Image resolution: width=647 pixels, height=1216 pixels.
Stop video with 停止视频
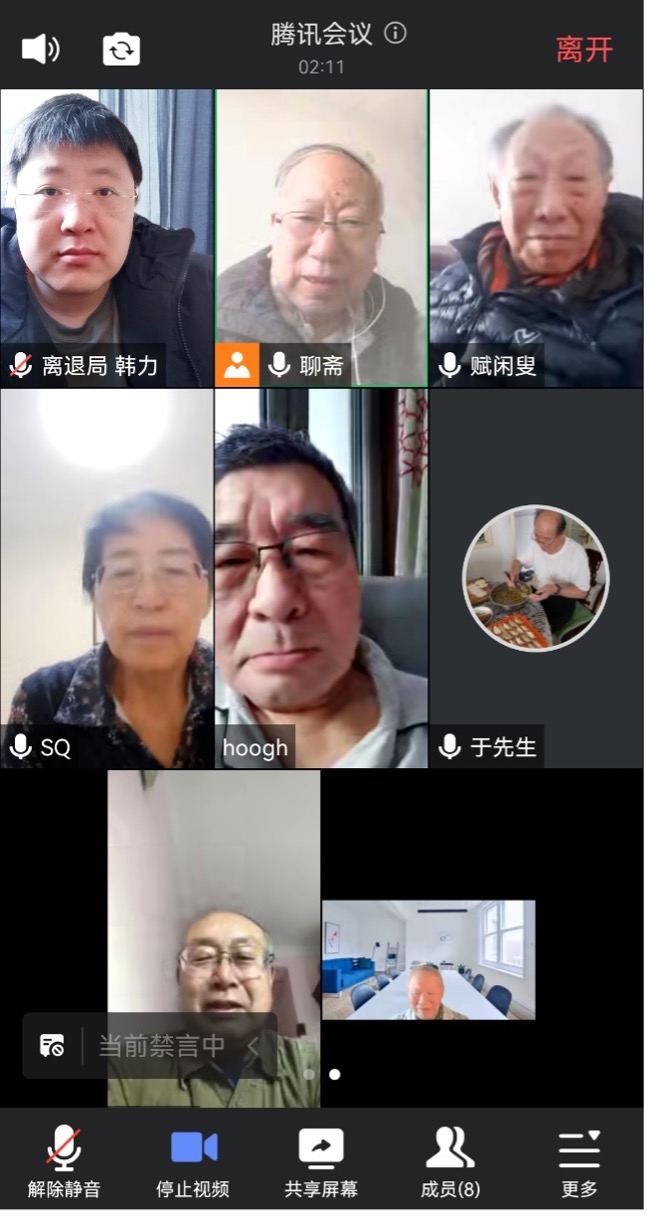[193, 1160]
